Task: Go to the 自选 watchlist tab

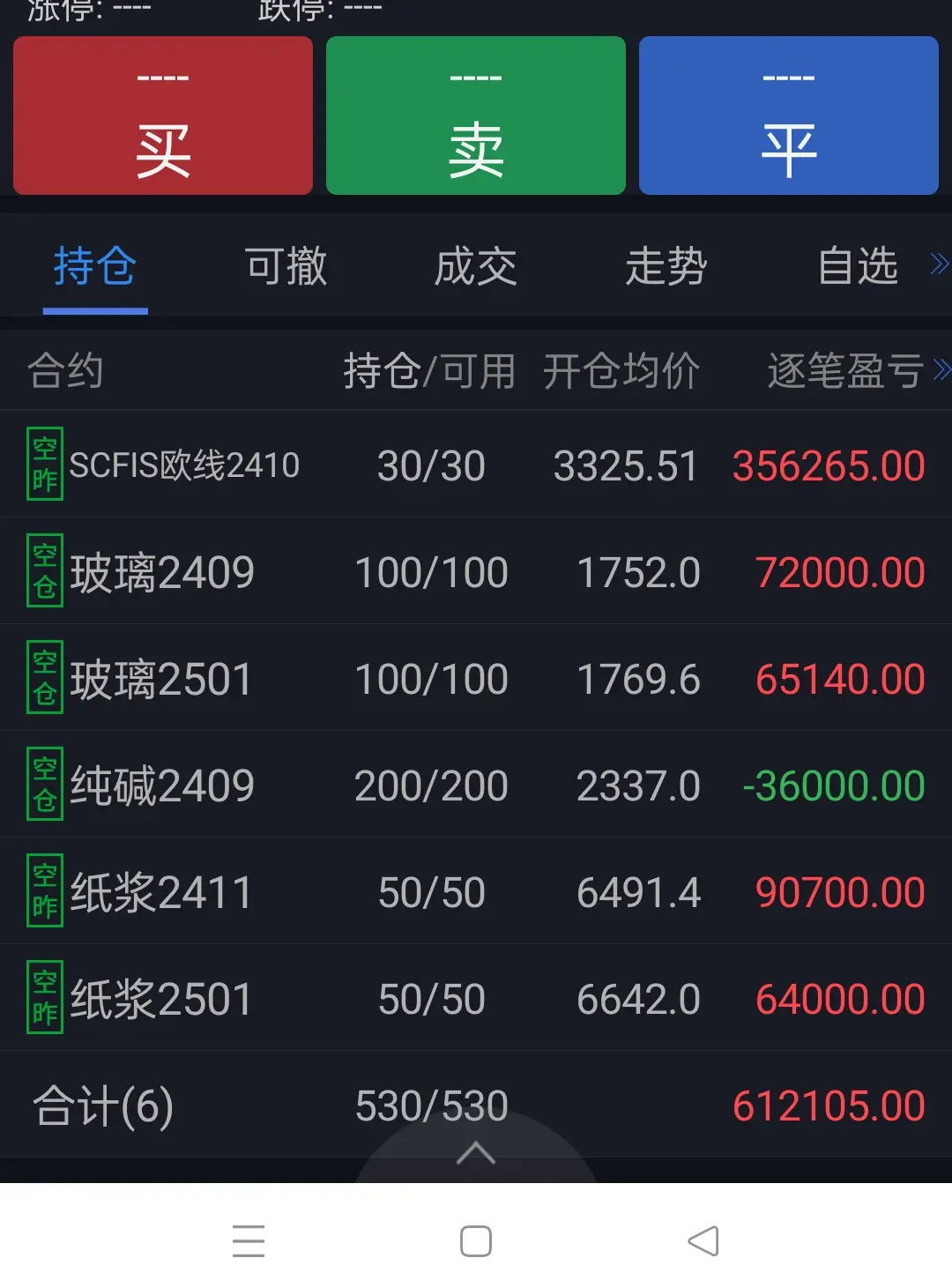Action: [857, 266]
